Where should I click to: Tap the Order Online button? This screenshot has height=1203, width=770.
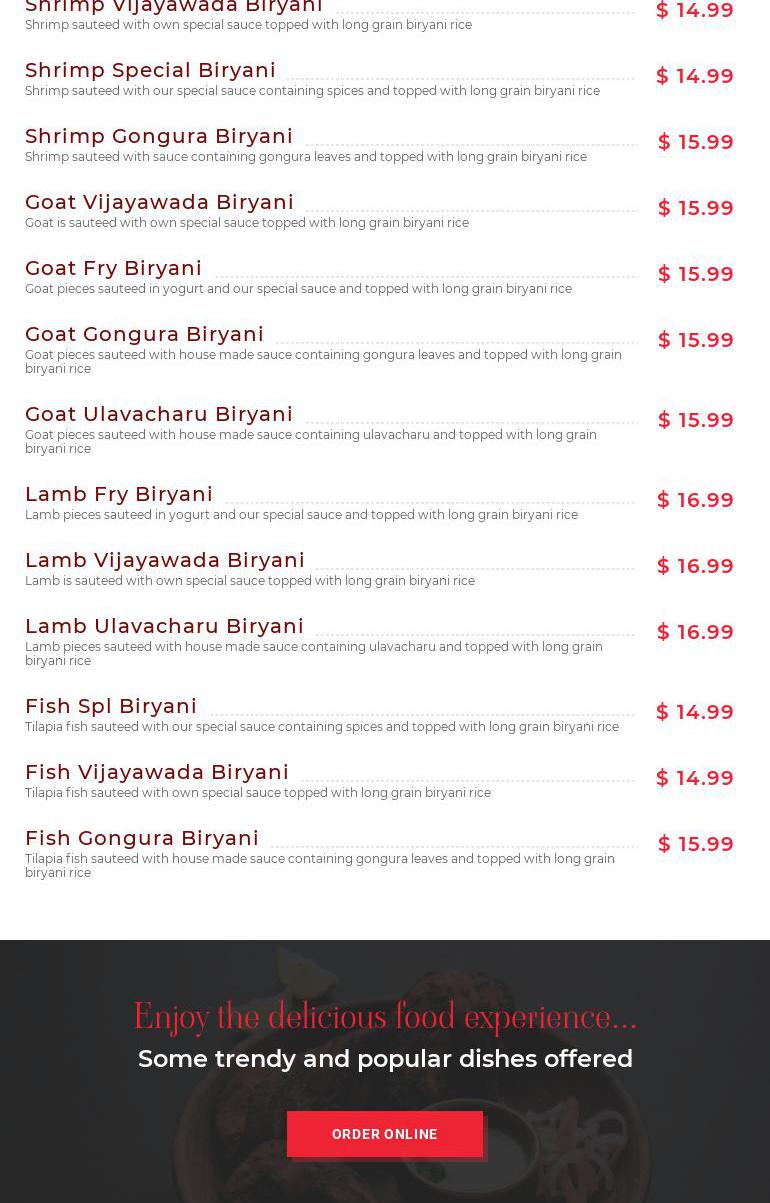385,1134
